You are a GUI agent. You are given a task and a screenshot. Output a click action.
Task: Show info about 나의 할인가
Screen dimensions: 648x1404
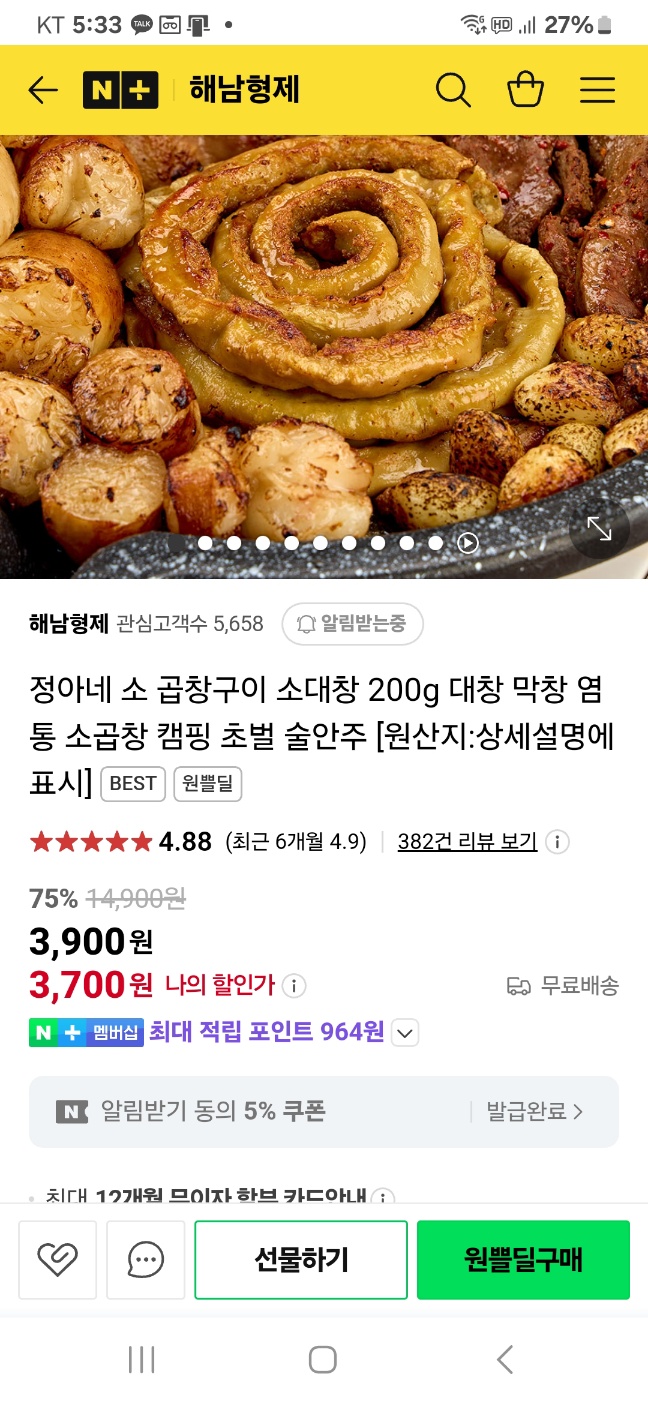coord(294,986)
